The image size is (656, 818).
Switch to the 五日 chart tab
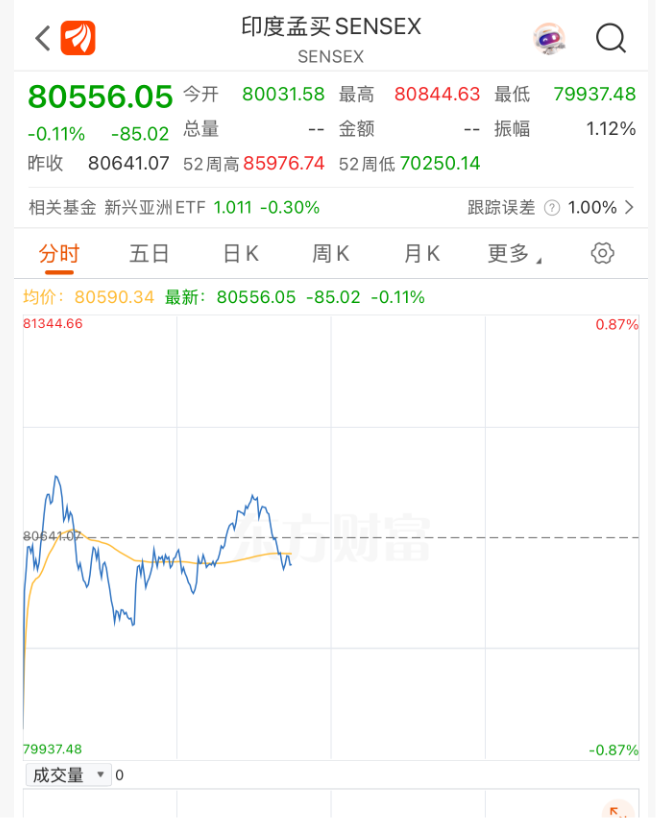[149, 253]
